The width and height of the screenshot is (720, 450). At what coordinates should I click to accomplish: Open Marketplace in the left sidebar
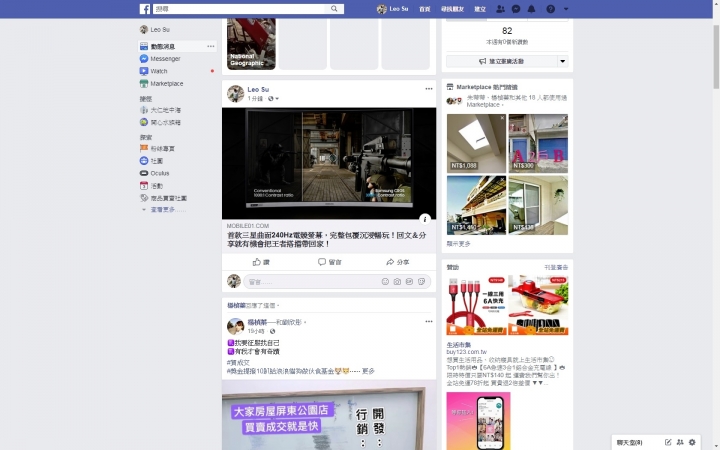click(x=166, y=84)
